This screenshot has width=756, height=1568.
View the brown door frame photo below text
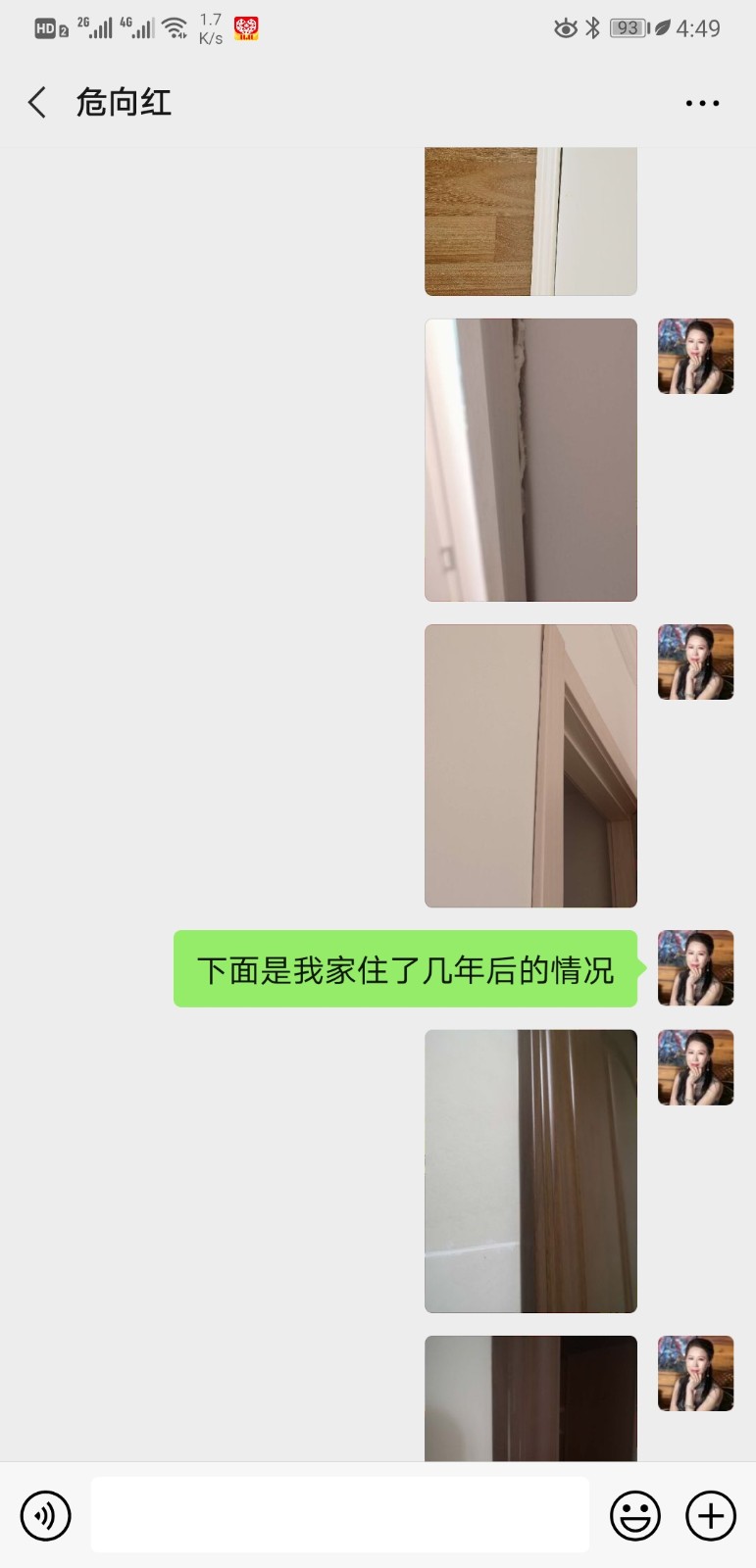(530, 1171)
